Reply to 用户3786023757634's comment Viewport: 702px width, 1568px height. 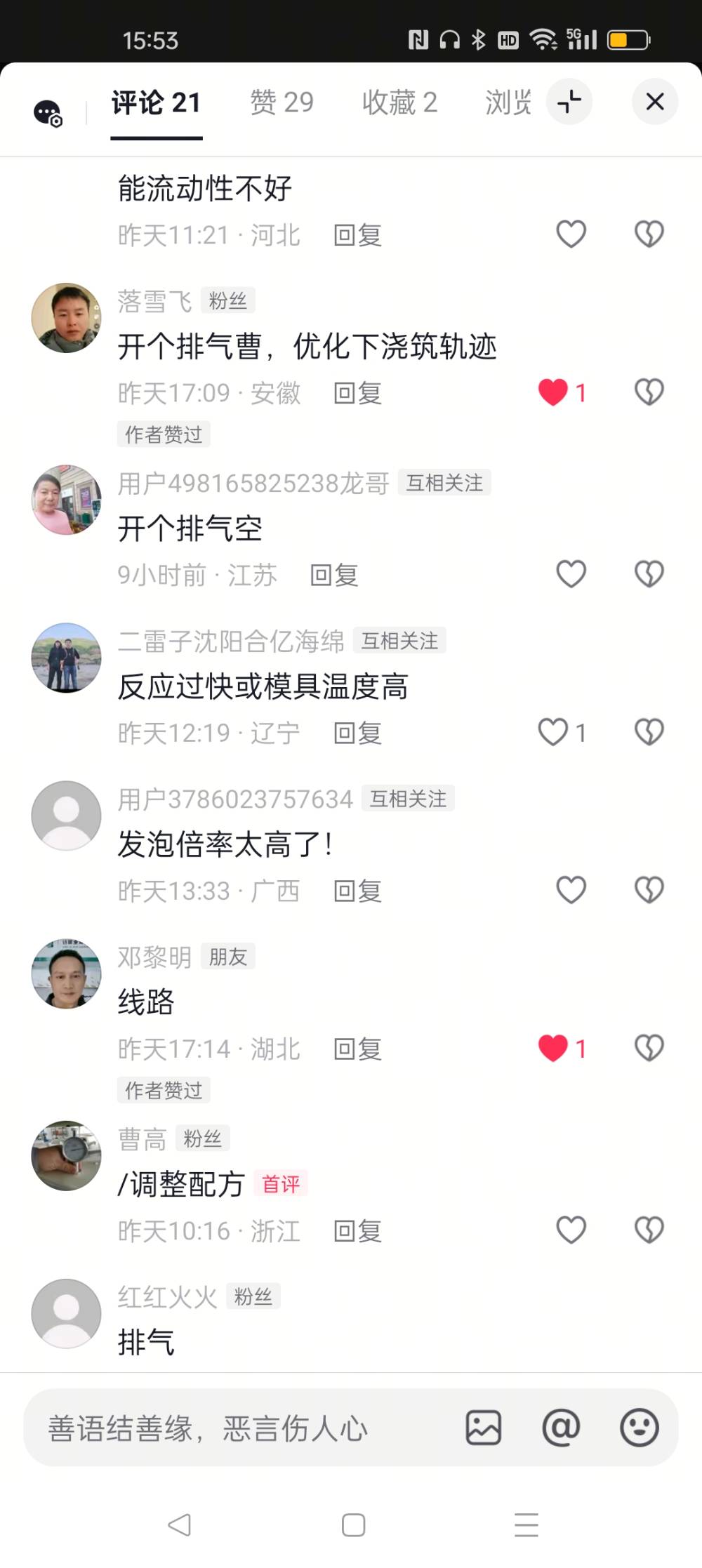pyautogui.click(x=357, y=891)
